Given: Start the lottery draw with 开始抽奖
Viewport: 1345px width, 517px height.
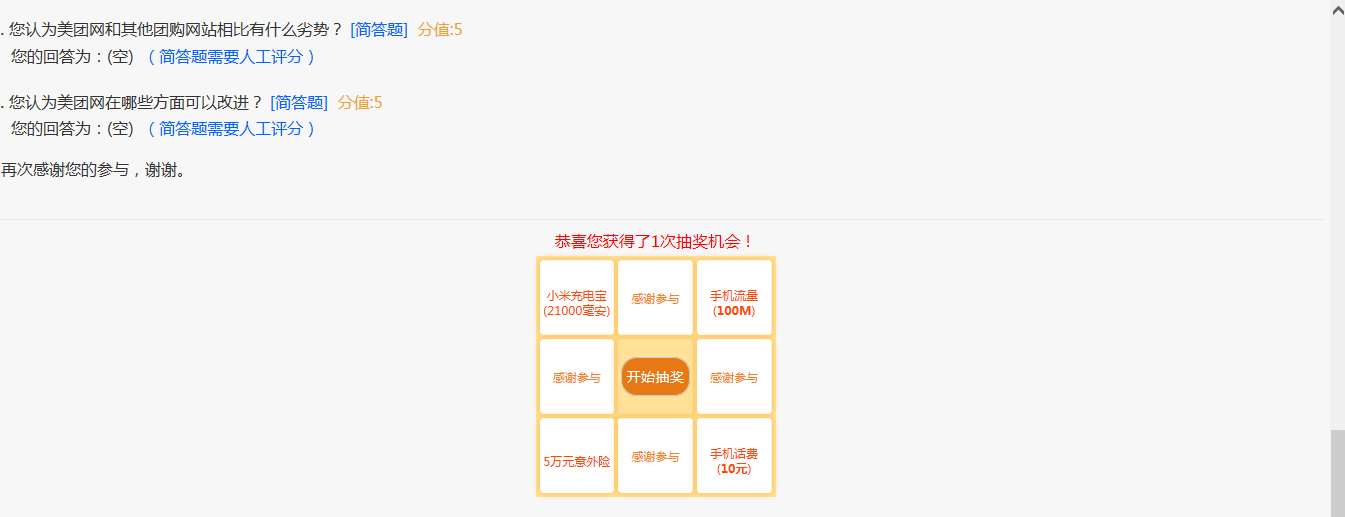Looking at the screenshot, I should [x=655, y=377].
